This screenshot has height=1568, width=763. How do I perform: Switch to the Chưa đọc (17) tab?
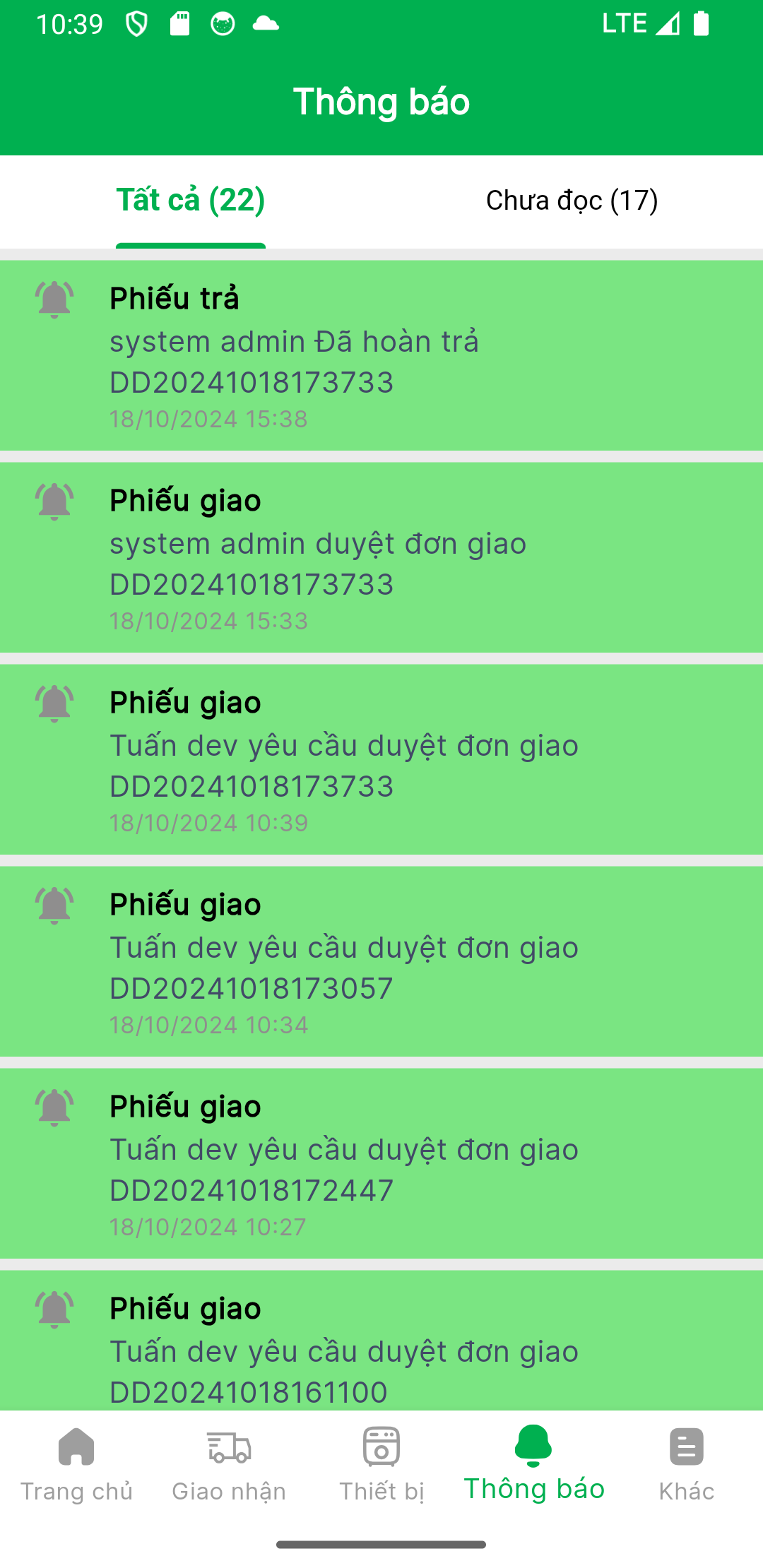coord(572,201)
